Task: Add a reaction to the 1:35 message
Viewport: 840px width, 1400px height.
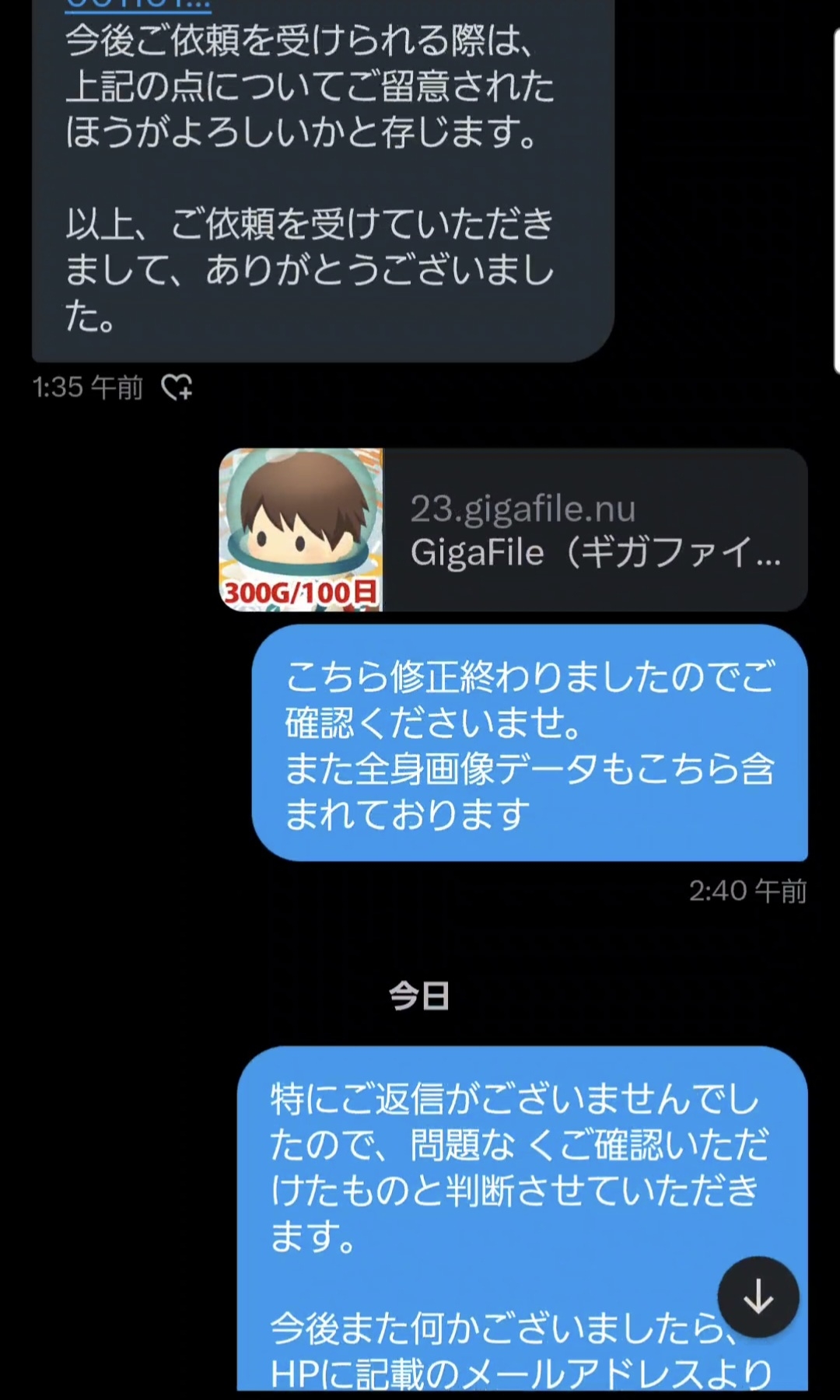Action: 177,387
